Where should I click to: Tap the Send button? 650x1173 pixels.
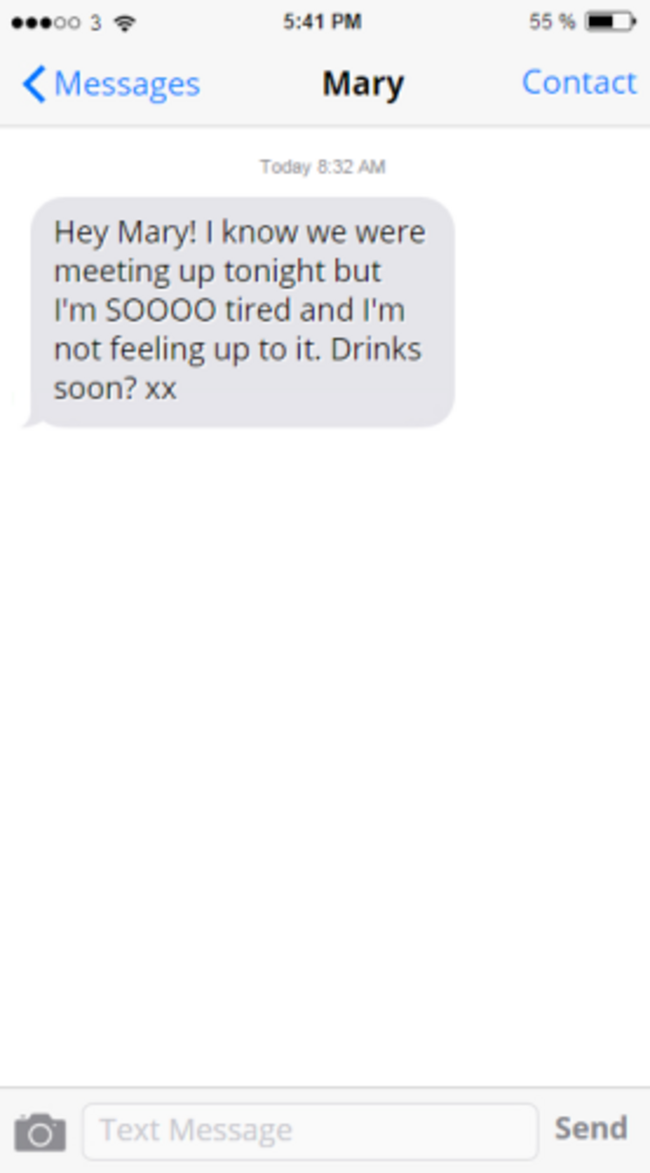pos(590,1128)
